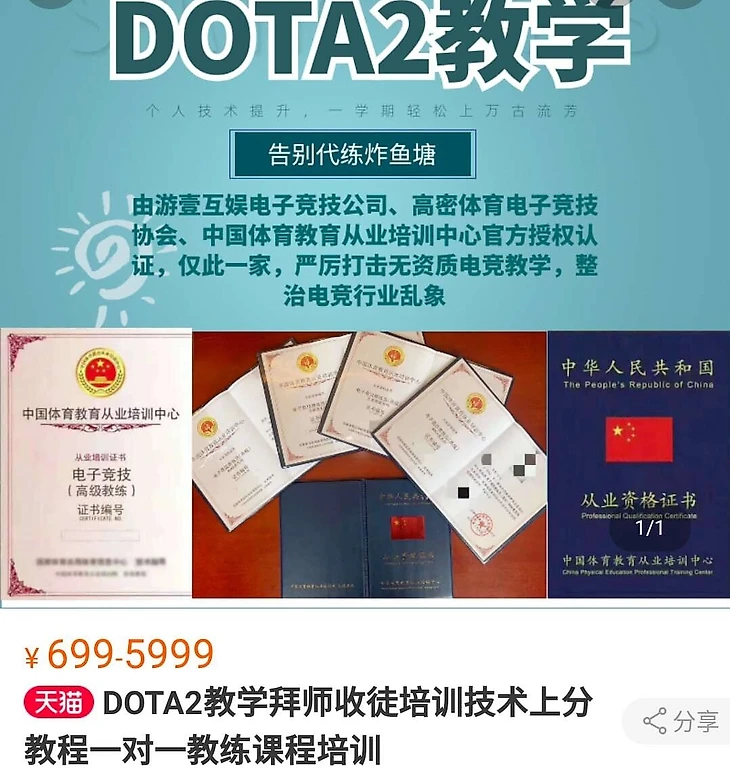Screen dimensions: 730x783
Task: Share this DOTA2 course listing
Action: click(x=681, y=721)
